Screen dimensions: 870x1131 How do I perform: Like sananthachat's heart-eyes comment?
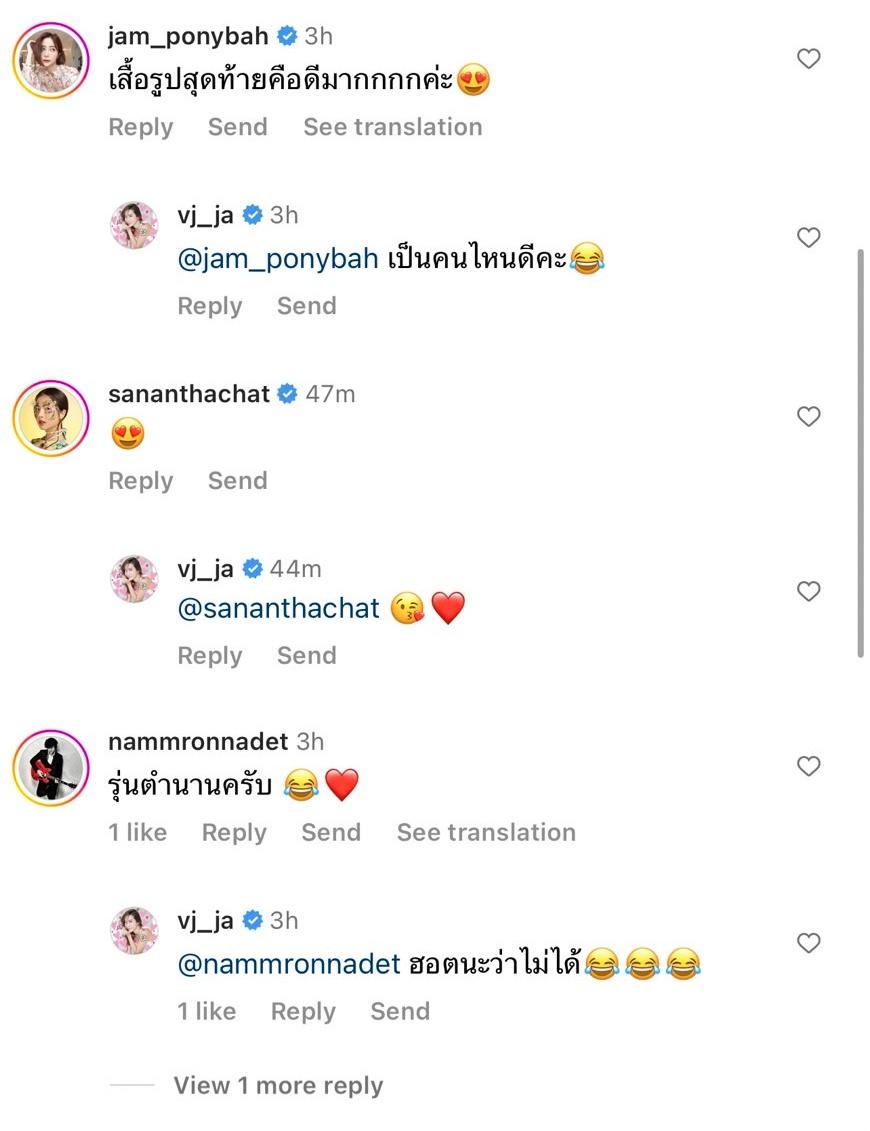click(808, 417)
